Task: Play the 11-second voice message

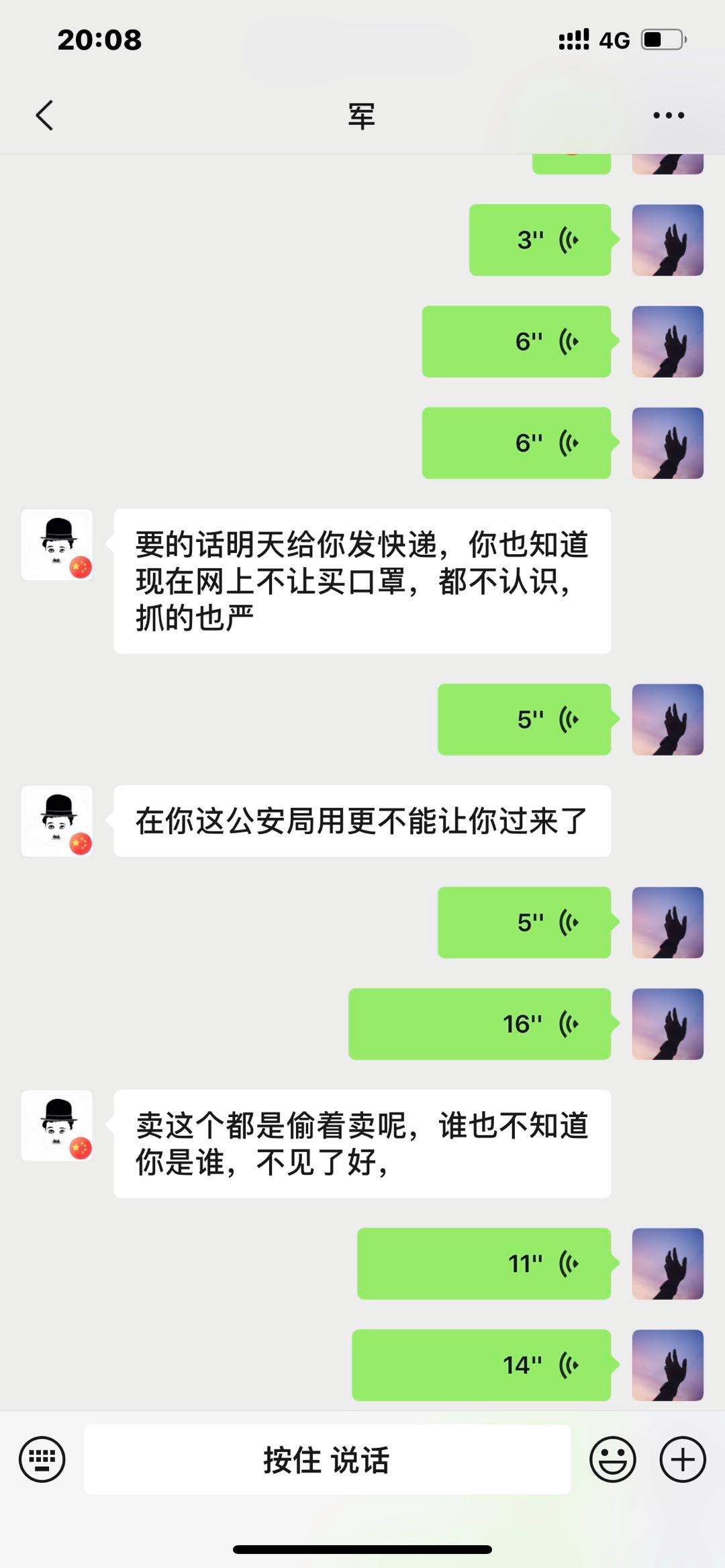Action: pyautogui.click(x=483, y=1264)
